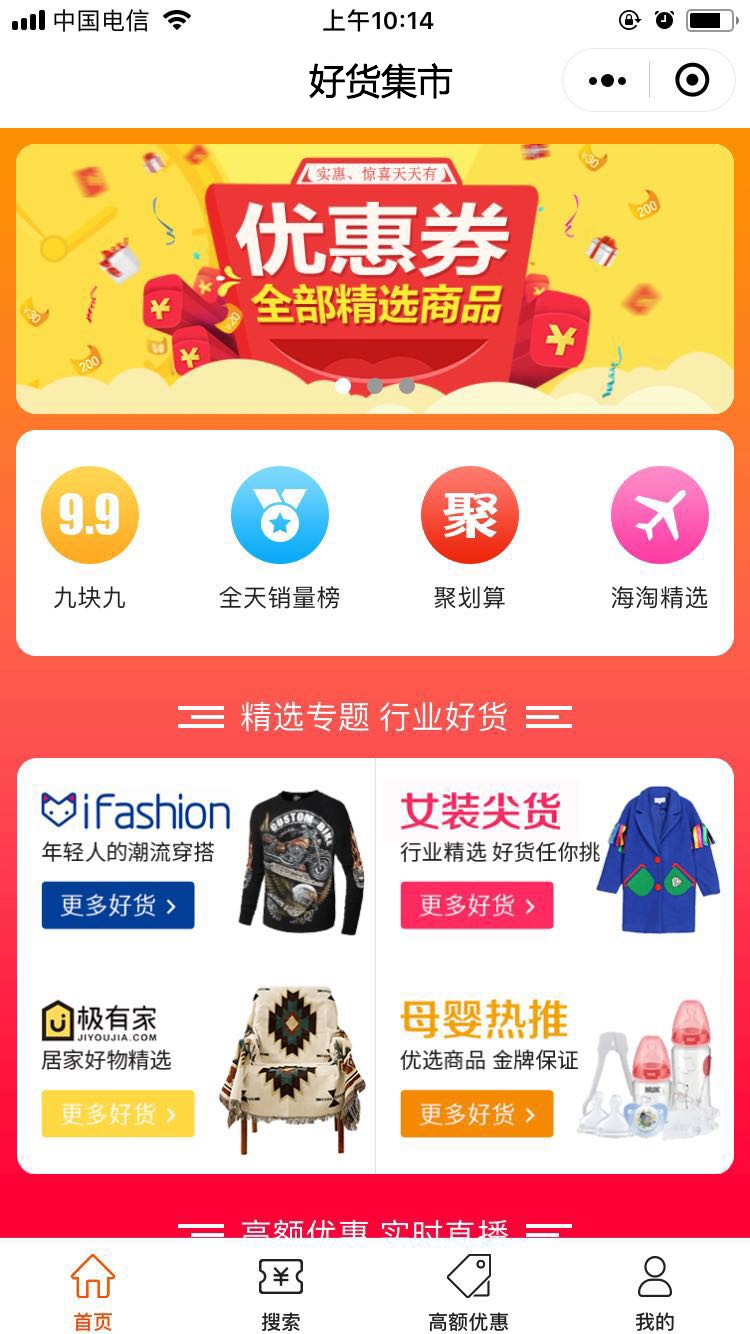The height and width of the screenshot is (1334, 750).
Task: Open the 九块九 category
Action: coord(89,539)
